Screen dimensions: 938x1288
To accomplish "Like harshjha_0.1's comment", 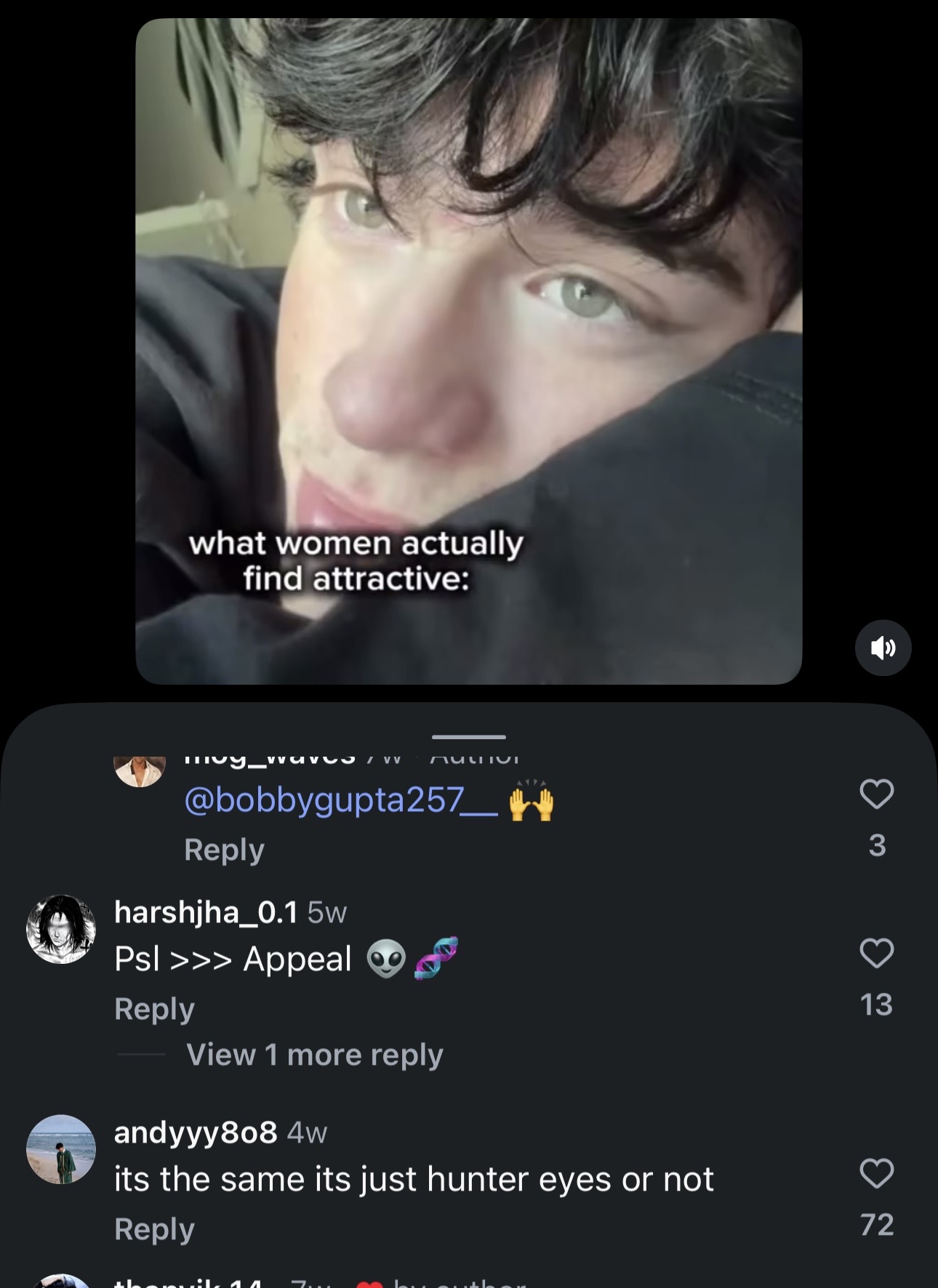I will (876, 953).
